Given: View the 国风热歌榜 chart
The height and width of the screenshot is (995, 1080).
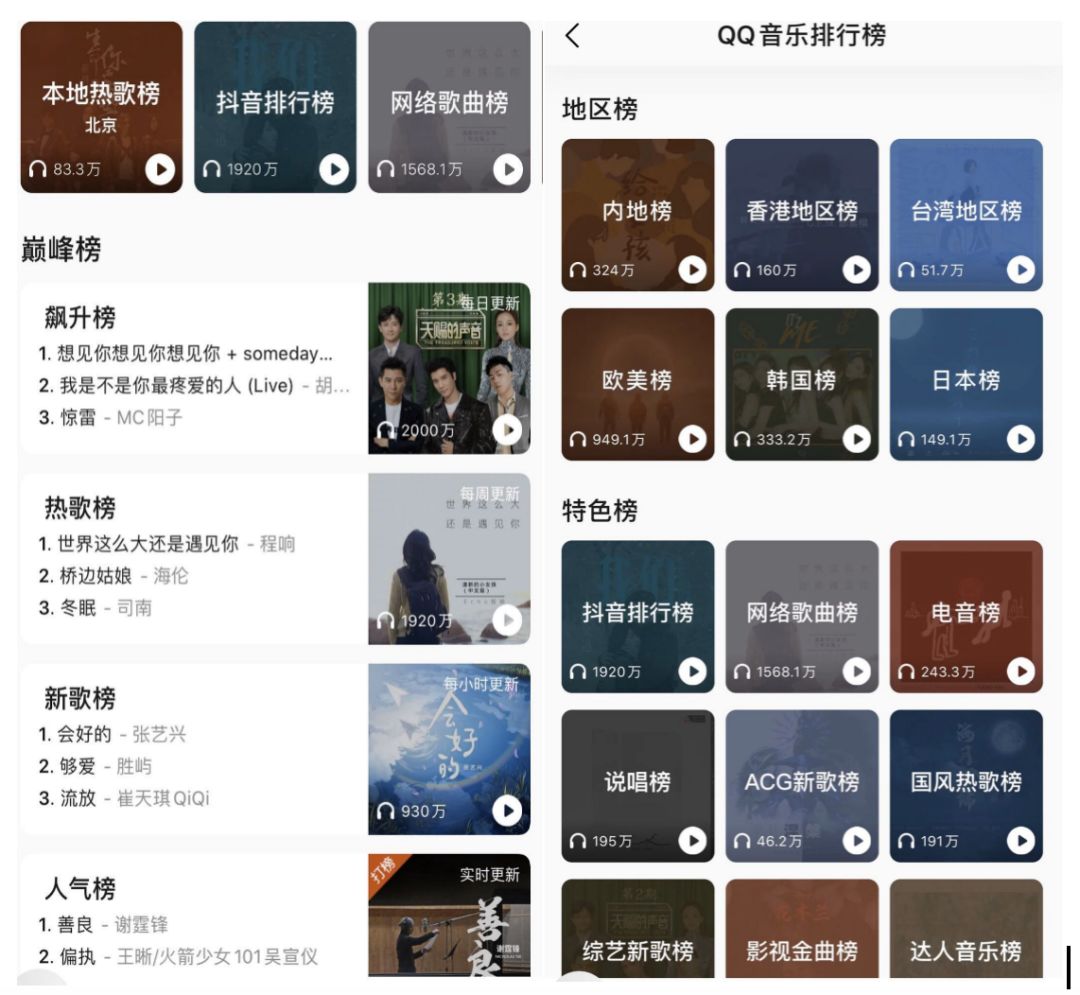Looking at the screenshot, I should pyautogui.click(x=965, y=782).
